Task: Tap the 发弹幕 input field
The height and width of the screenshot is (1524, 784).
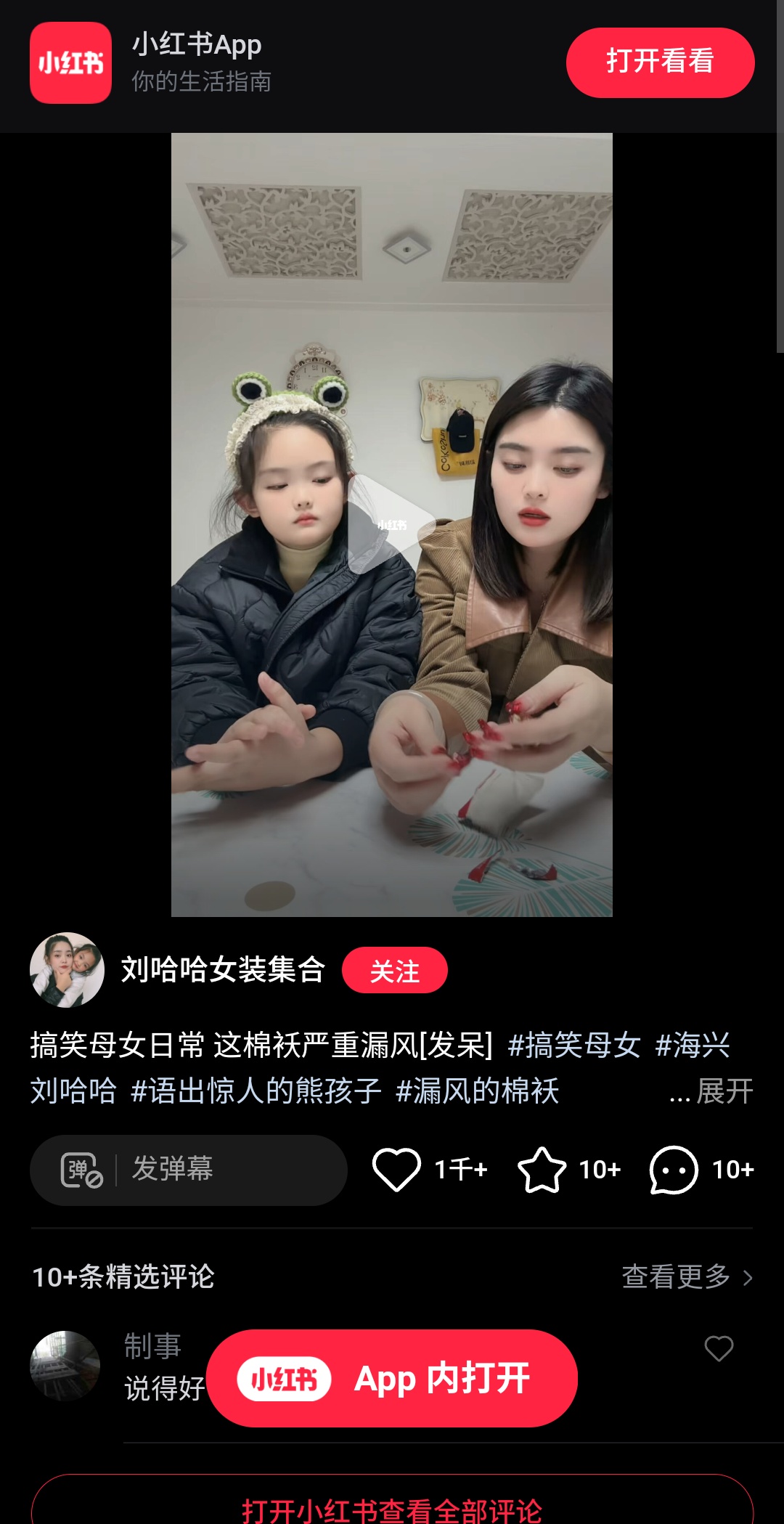Action: click(189, 1170)
